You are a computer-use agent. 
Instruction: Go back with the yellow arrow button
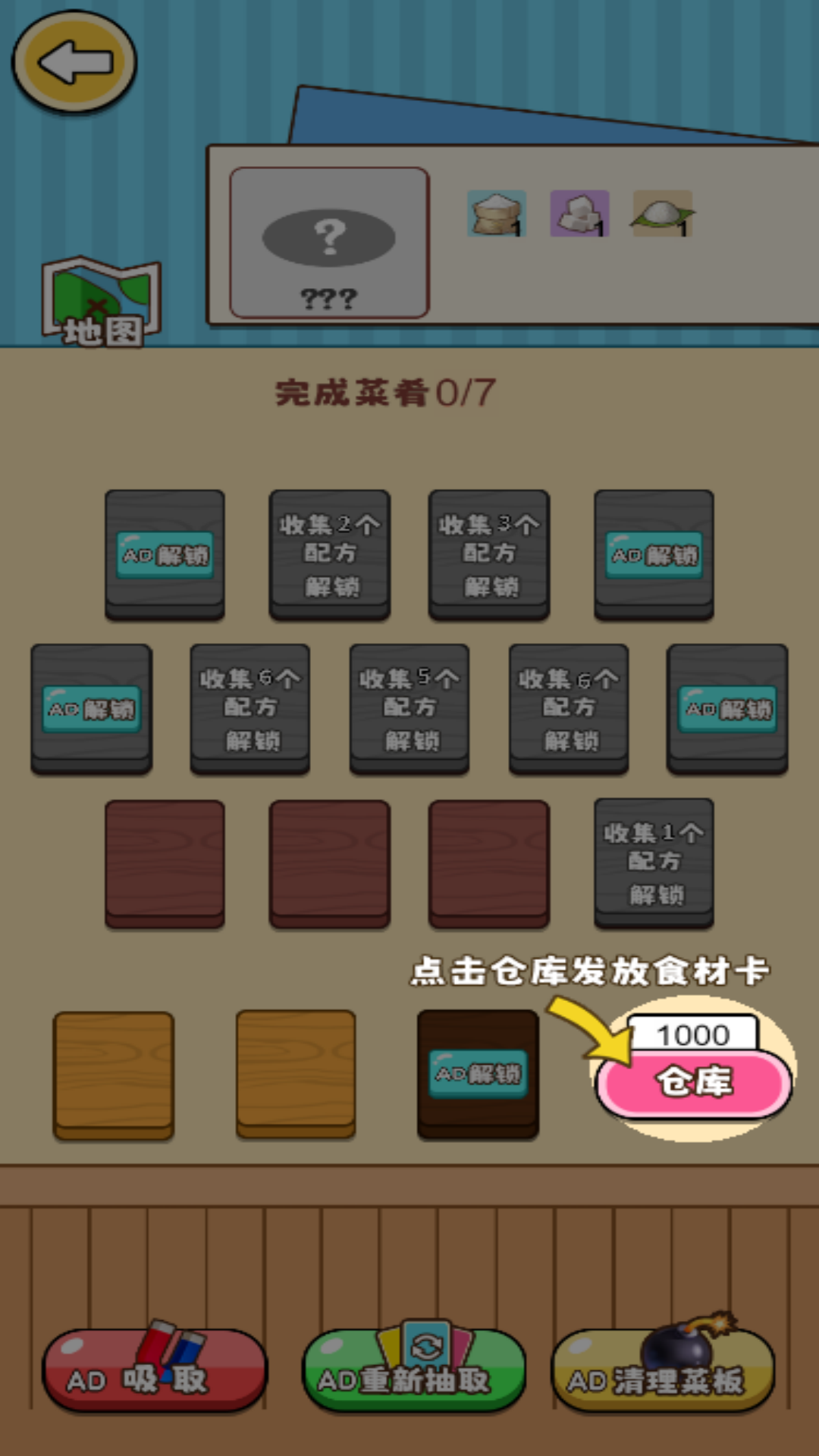tap(74, 62)
